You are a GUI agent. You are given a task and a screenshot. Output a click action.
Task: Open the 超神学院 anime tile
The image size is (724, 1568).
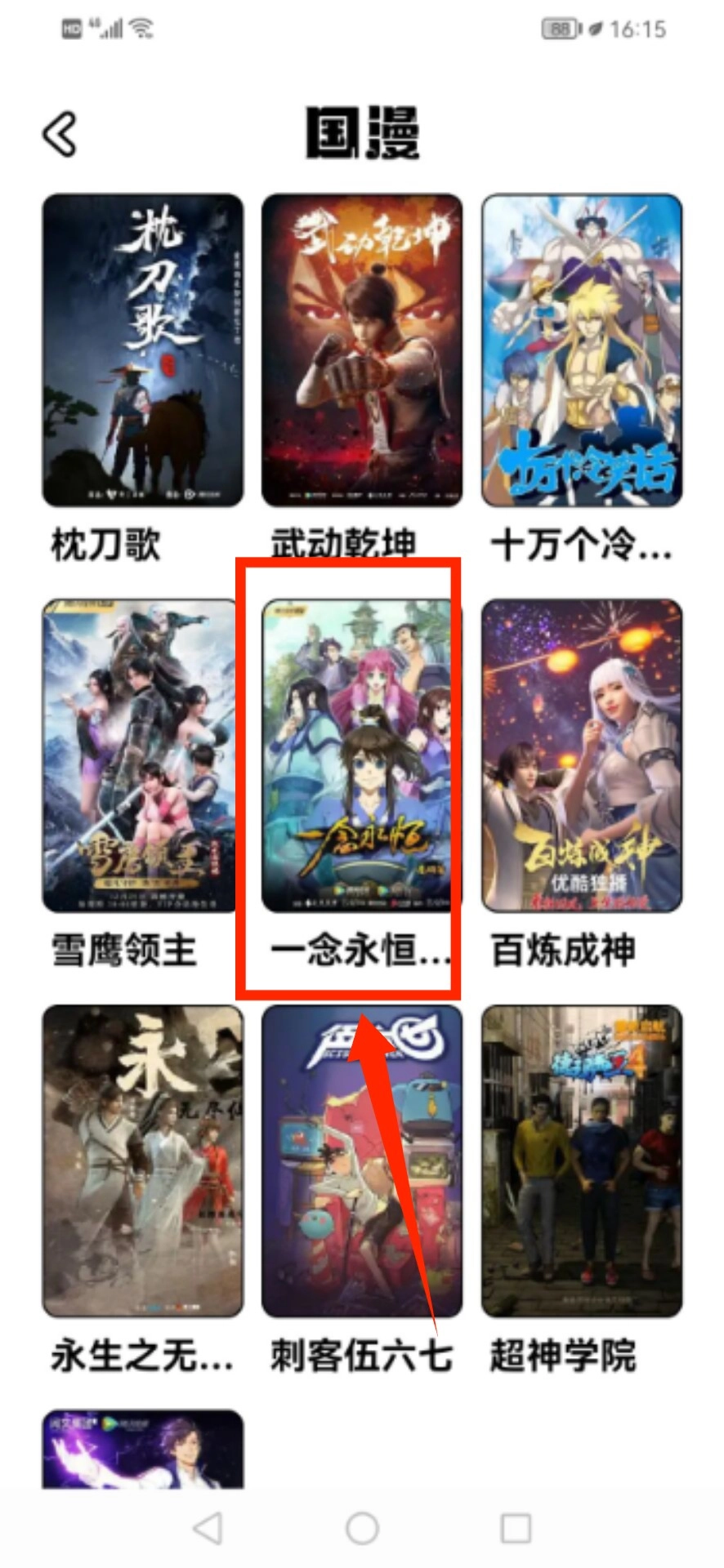click(x=581, y=1160)
